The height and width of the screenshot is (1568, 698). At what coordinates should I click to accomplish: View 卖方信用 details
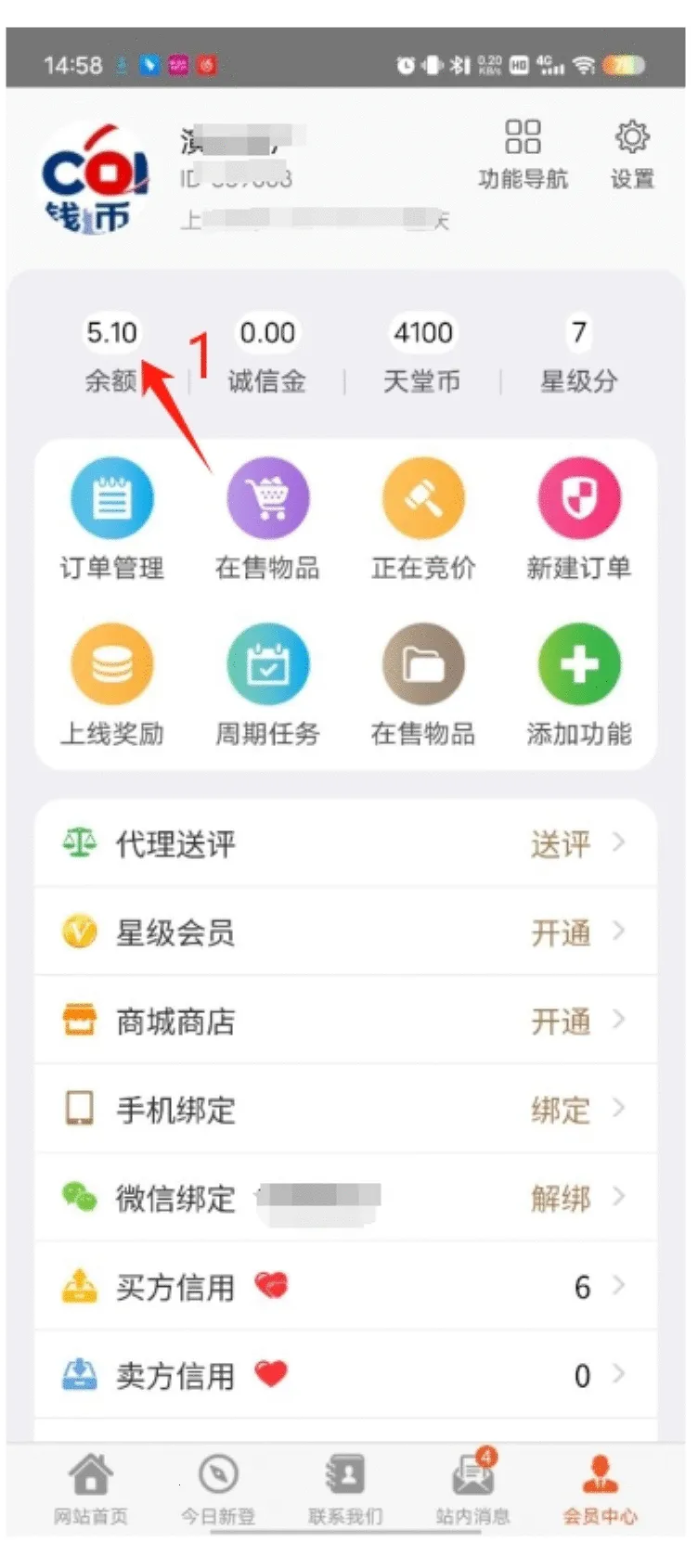tap(345, 1375)
